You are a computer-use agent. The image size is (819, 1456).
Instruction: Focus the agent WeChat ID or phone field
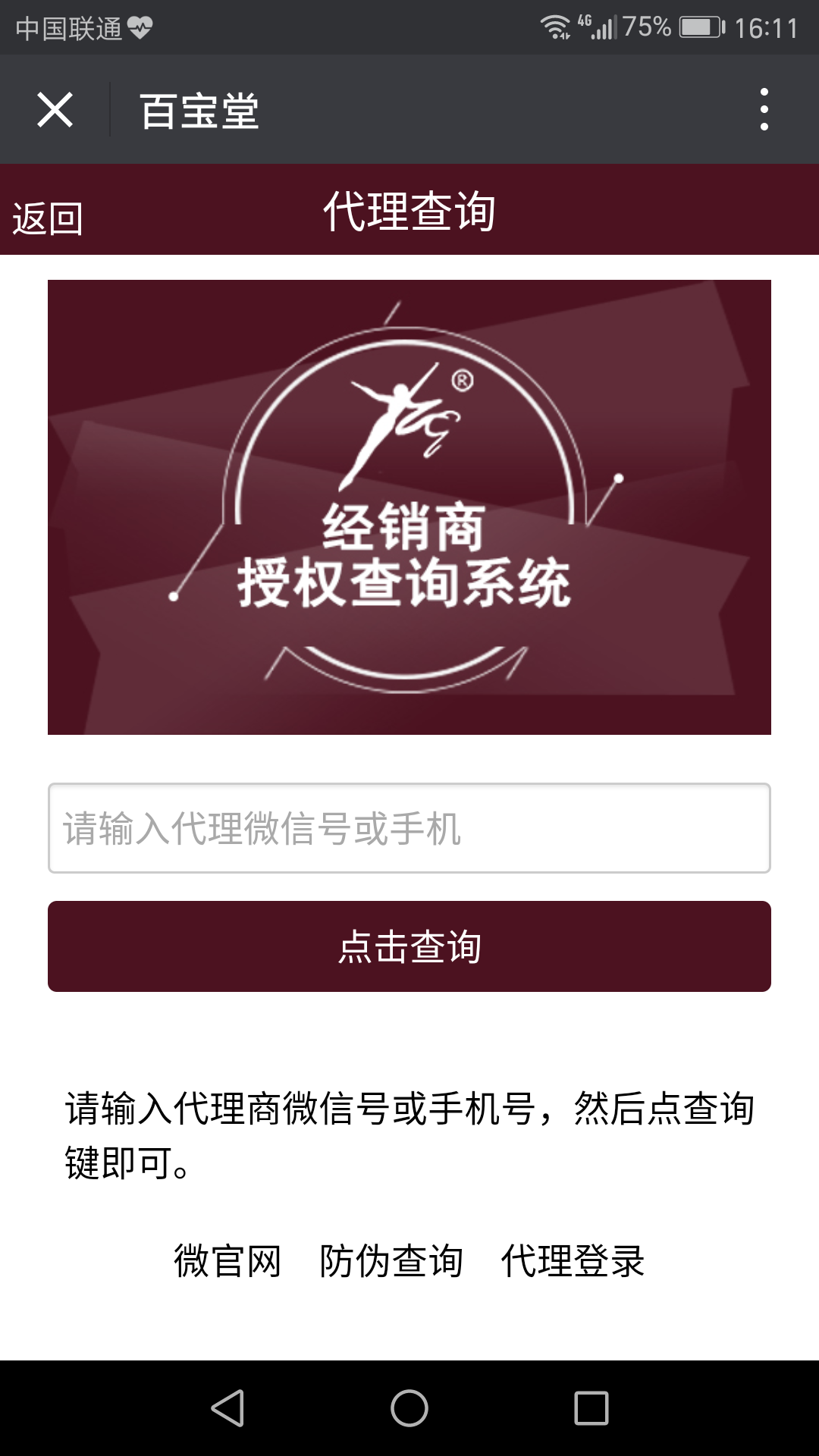409,828
